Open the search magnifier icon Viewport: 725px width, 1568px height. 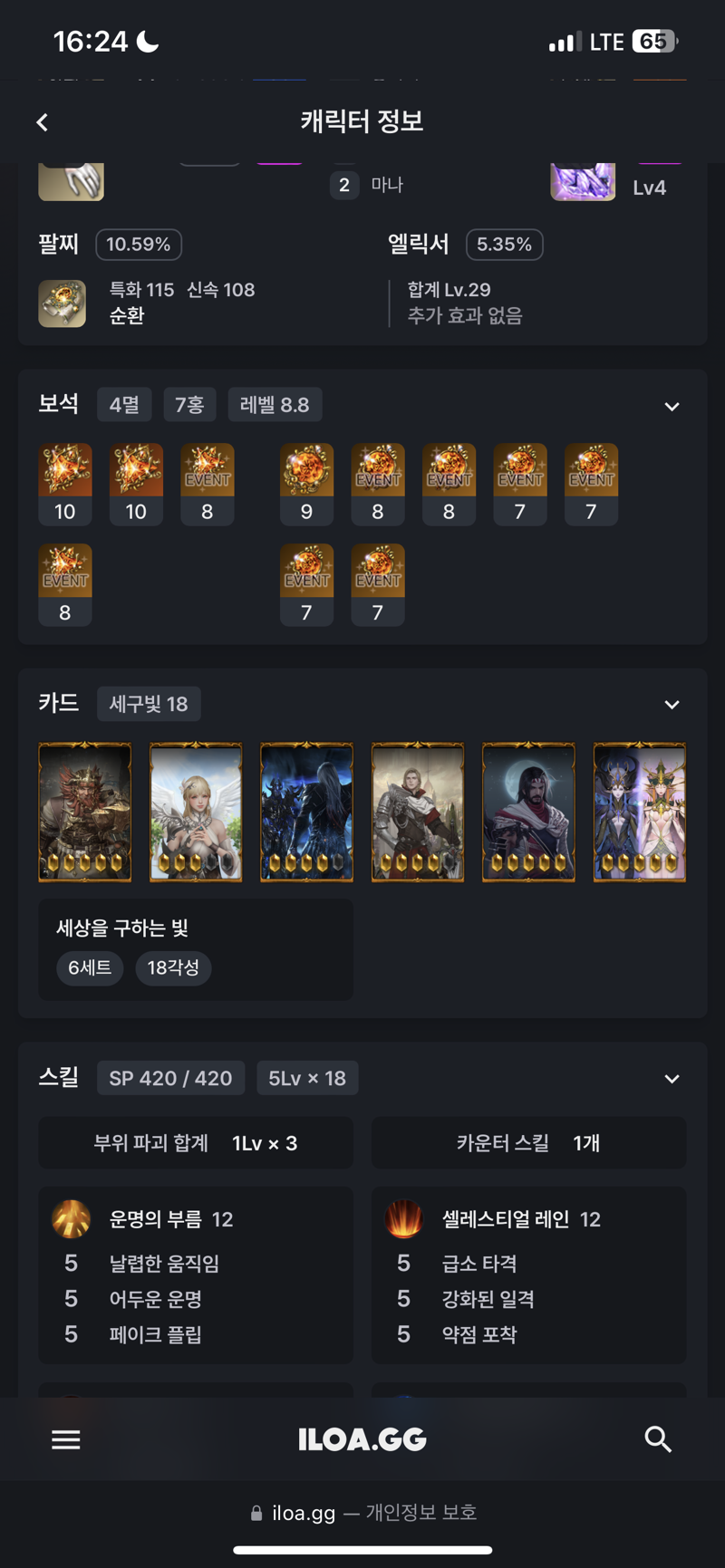click(658, 1439)
